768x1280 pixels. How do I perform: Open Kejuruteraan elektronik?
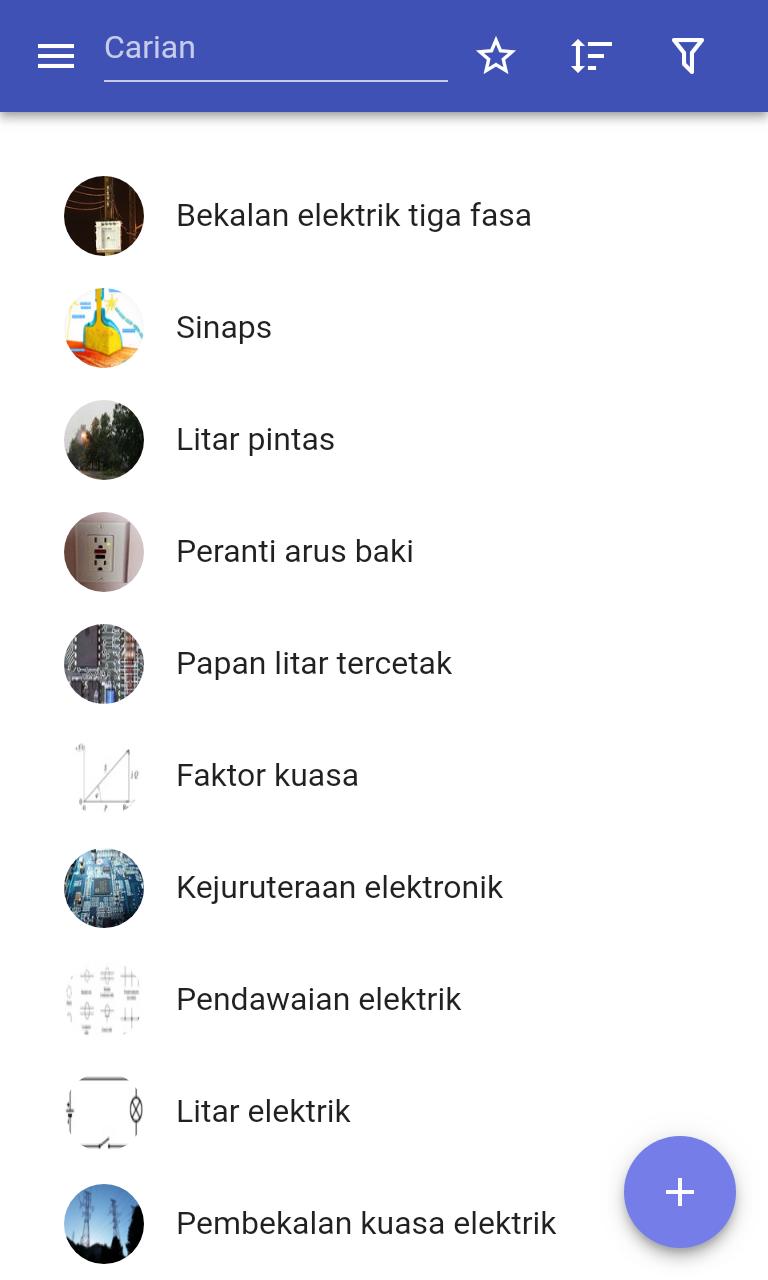pyautogui.click(x=384, y=888)
